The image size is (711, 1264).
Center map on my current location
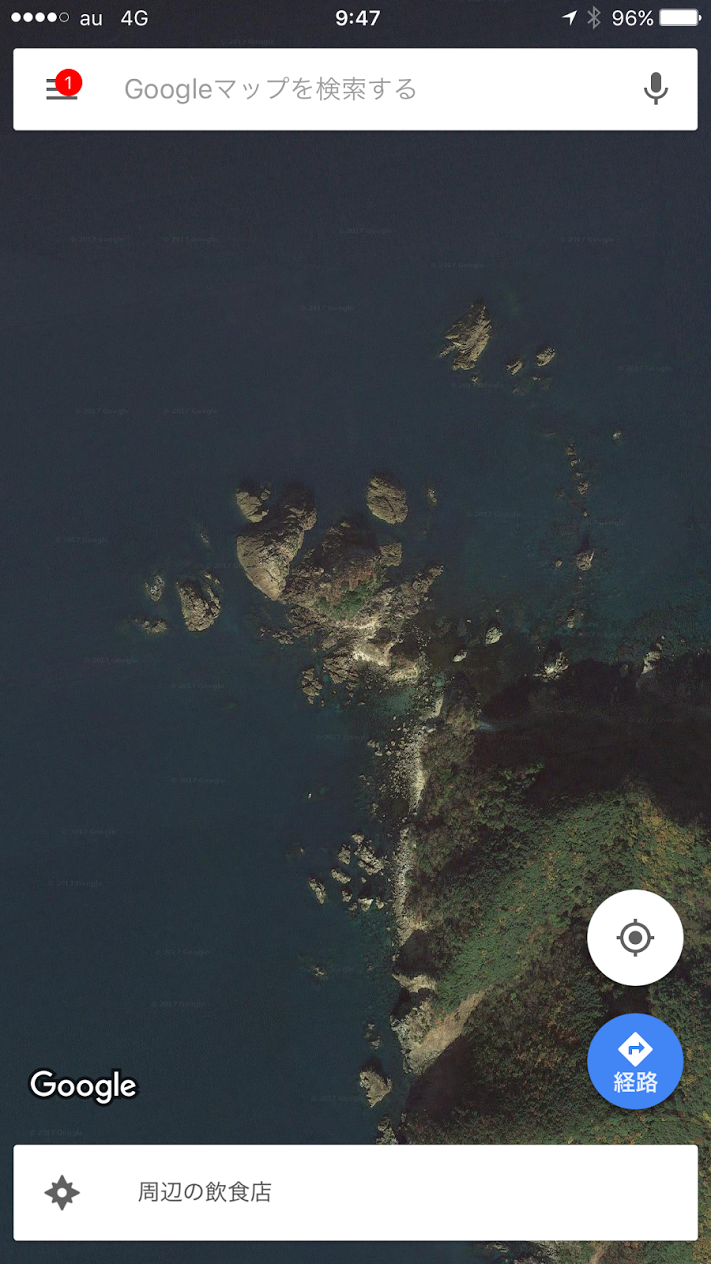635,938
